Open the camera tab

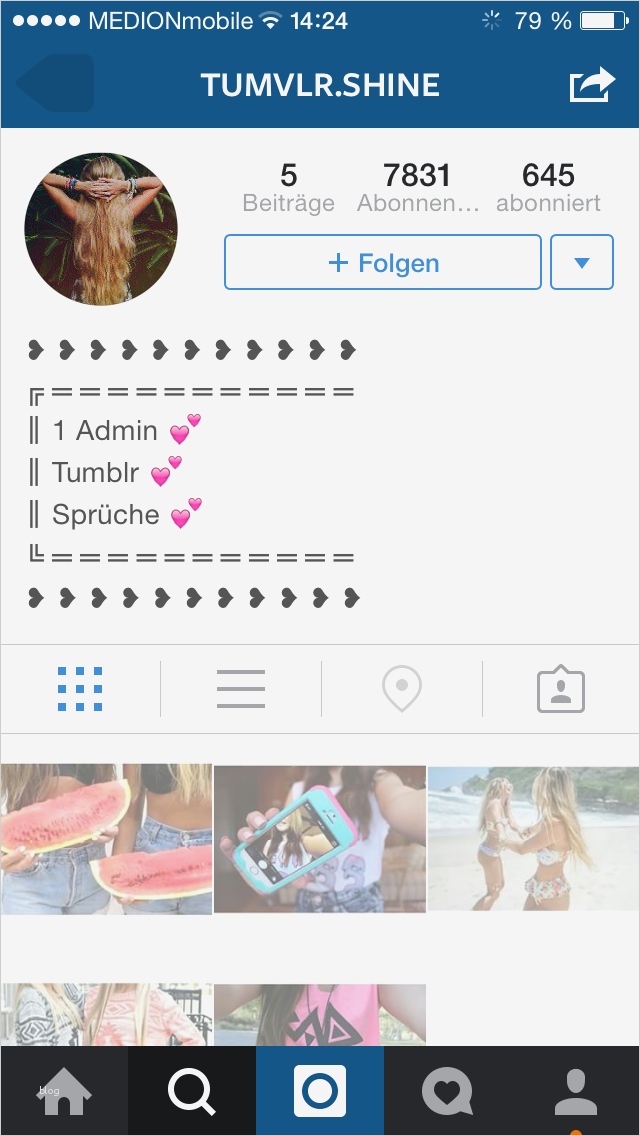click(320, 1091)
